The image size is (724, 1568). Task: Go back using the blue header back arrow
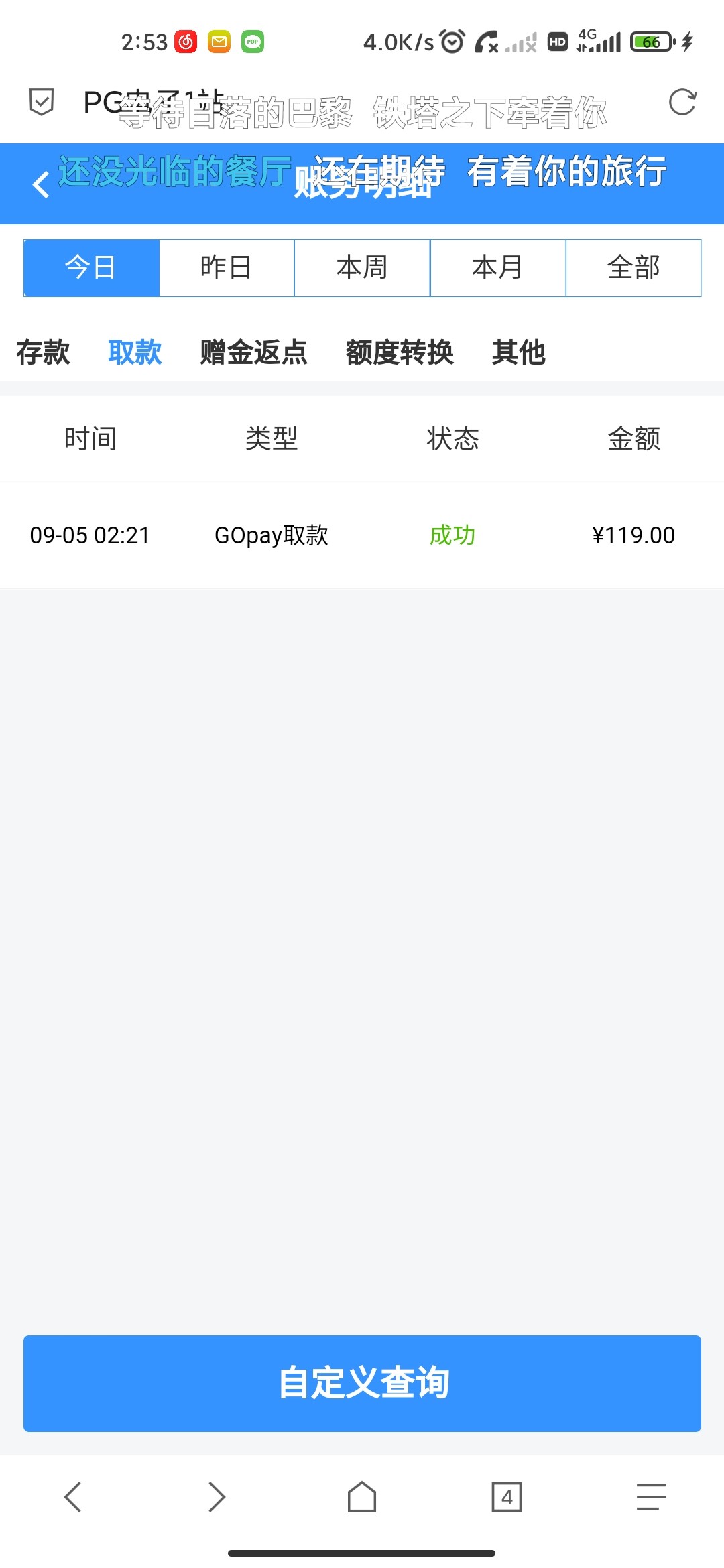tap(40, 184)
